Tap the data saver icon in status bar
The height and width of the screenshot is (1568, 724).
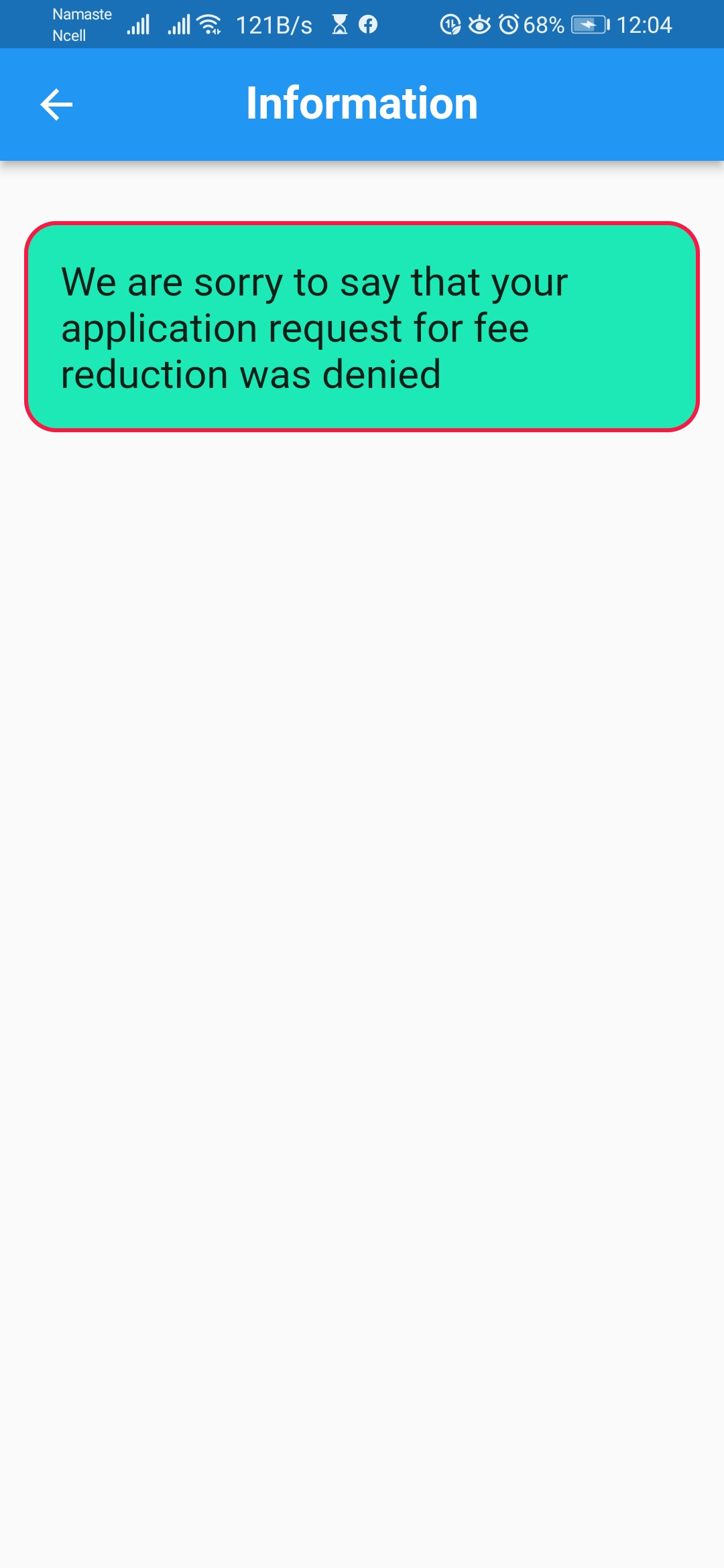point(450,25)
